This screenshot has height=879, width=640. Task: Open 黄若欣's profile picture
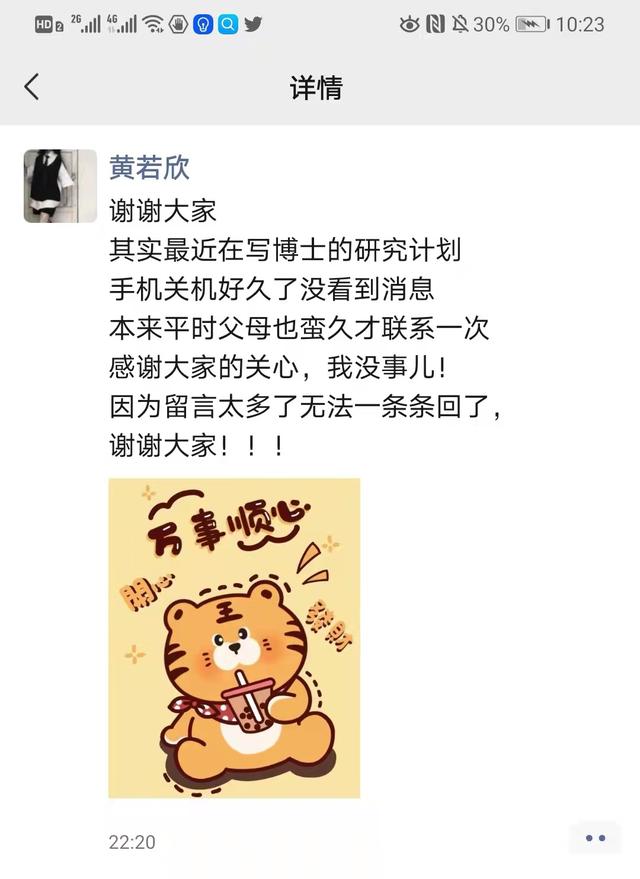click(x=60, y=186)
